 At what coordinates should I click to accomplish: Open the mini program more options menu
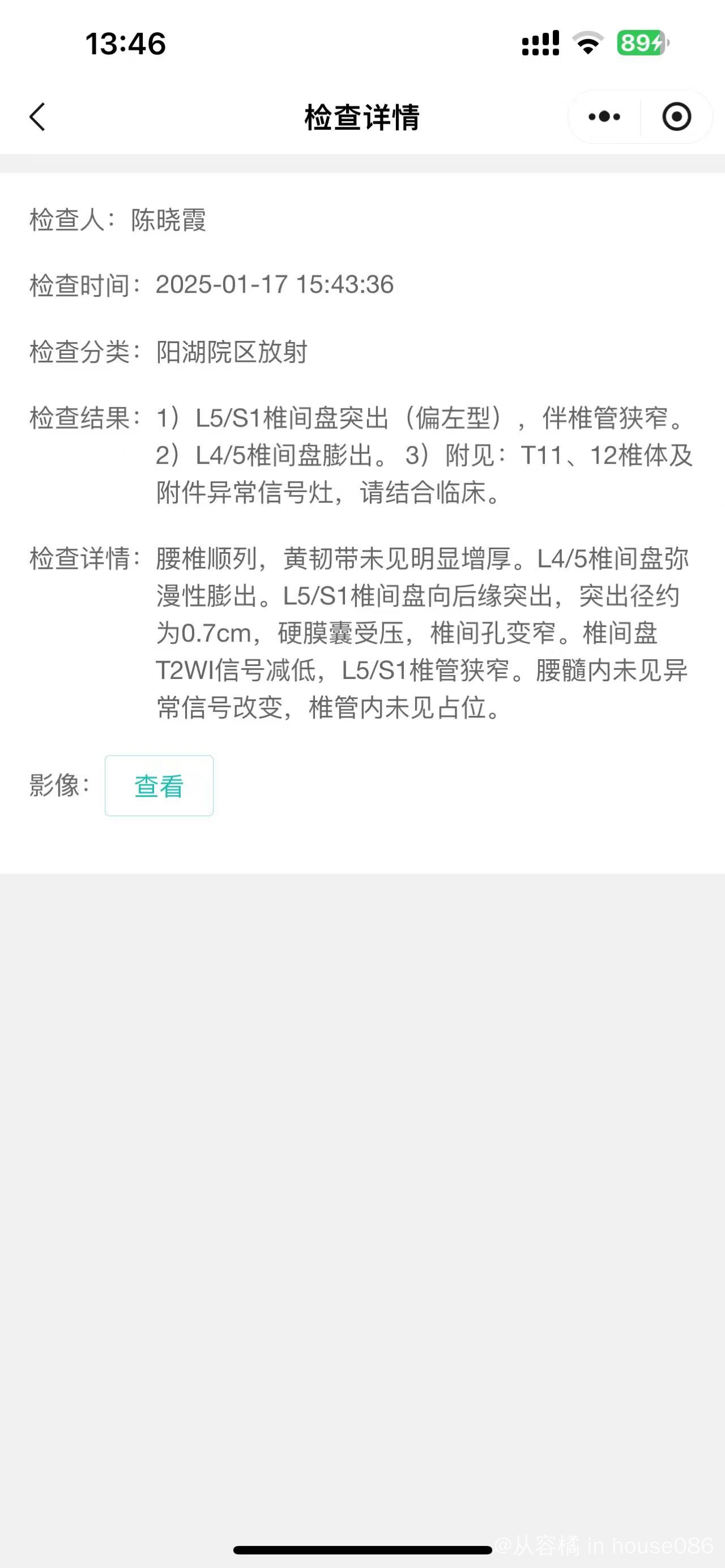point(604,117)
